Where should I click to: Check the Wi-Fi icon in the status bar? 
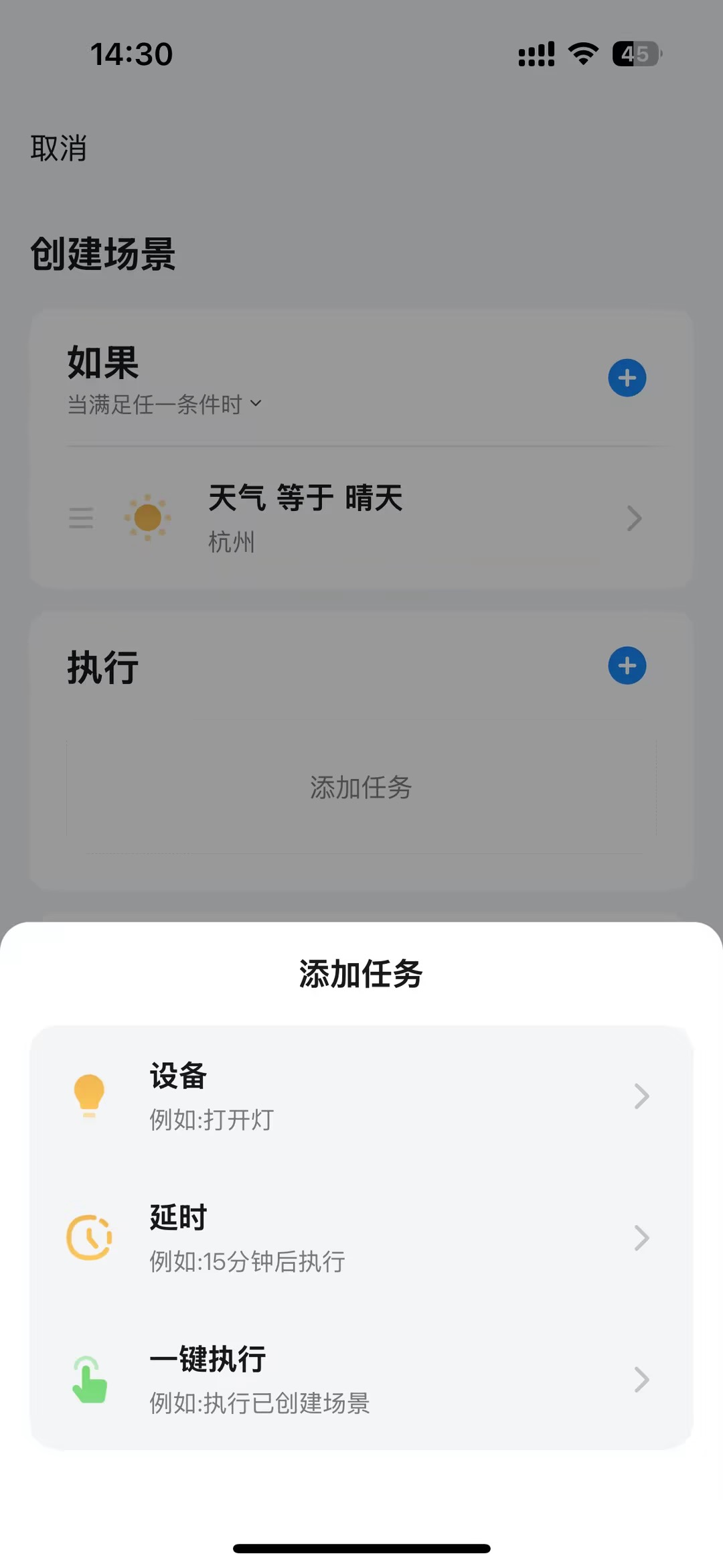coord(582,55)
